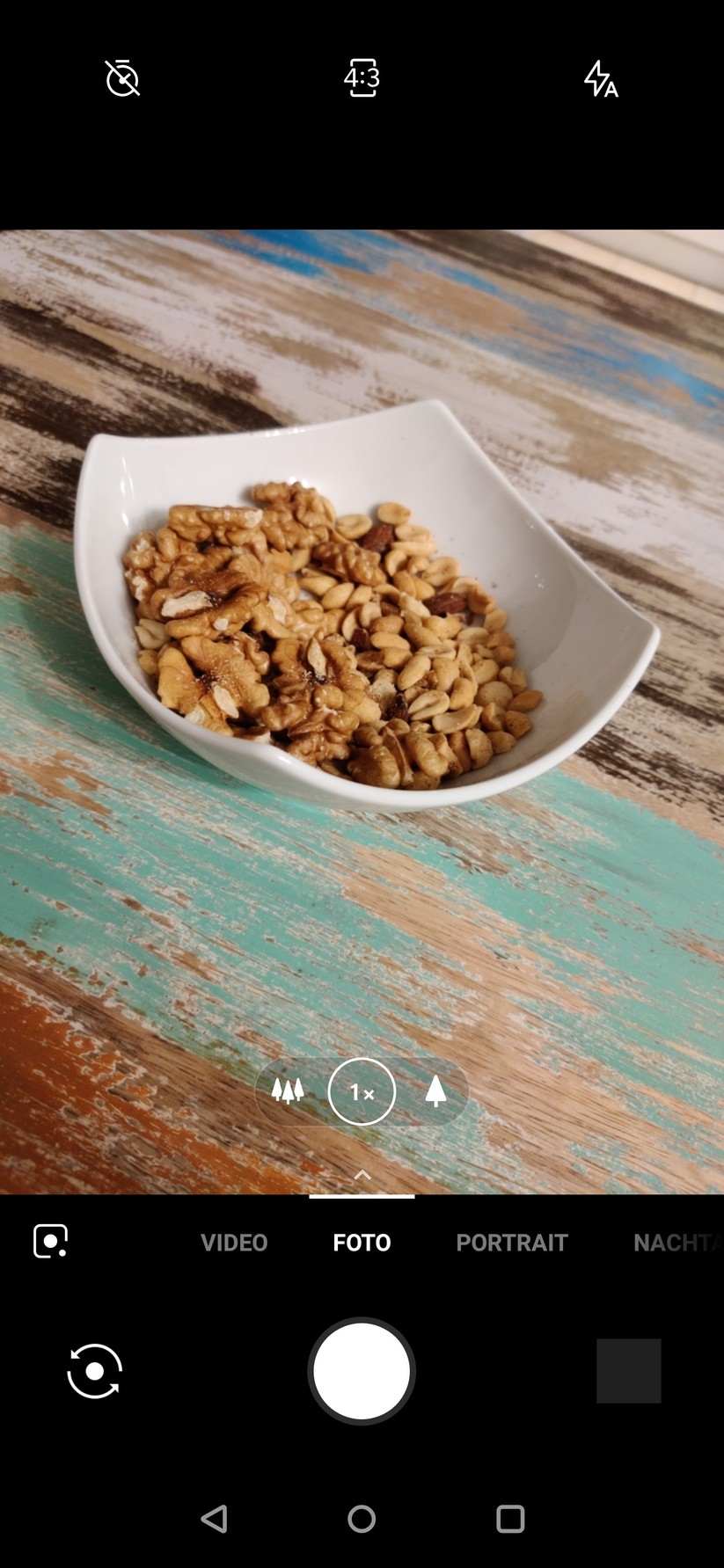
Task: Open the self-timer settings
Action: click(x=123, y=78)
